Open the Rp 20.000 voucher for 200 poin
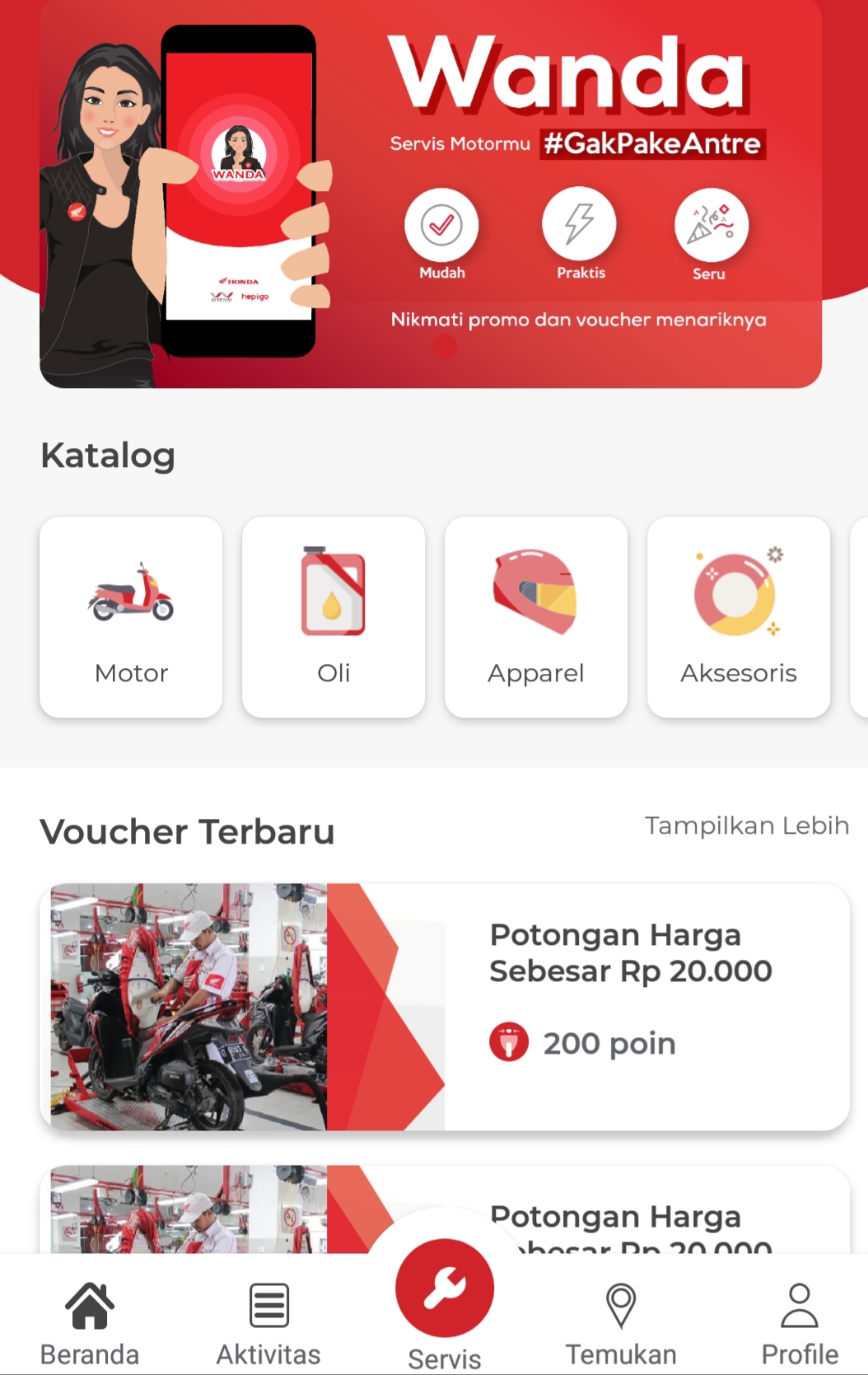868x1375 pixels. pos(445,1007)
